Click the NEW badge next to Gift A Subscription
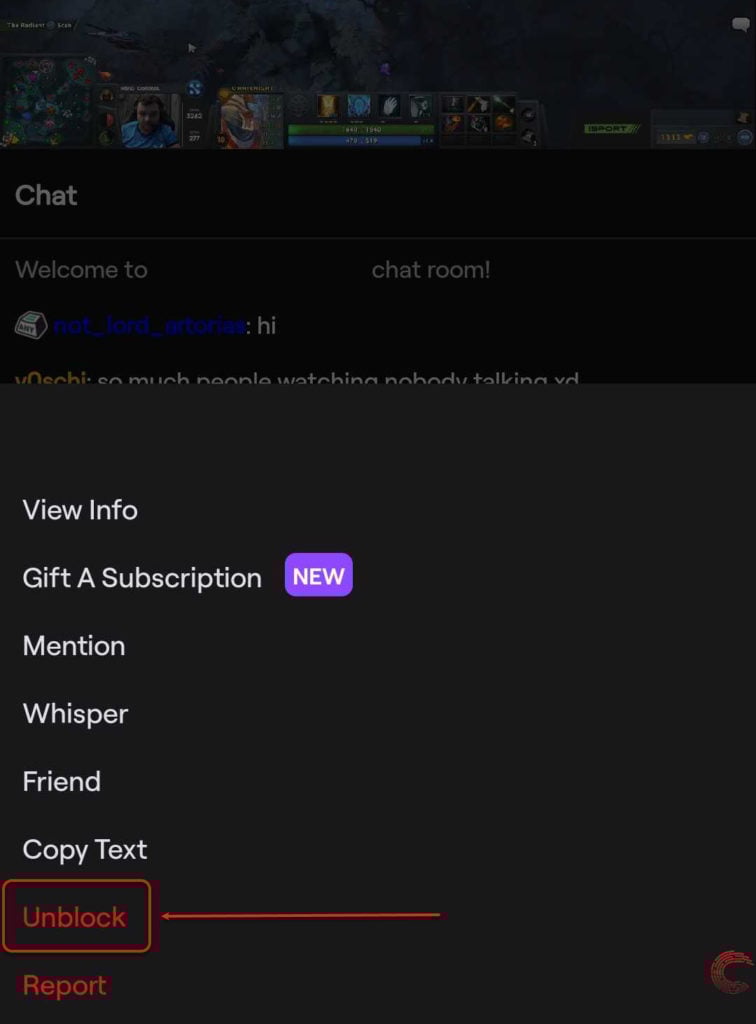Image resolution: width=756 pixels, height=1024 pixels. [x=318, y=574]
